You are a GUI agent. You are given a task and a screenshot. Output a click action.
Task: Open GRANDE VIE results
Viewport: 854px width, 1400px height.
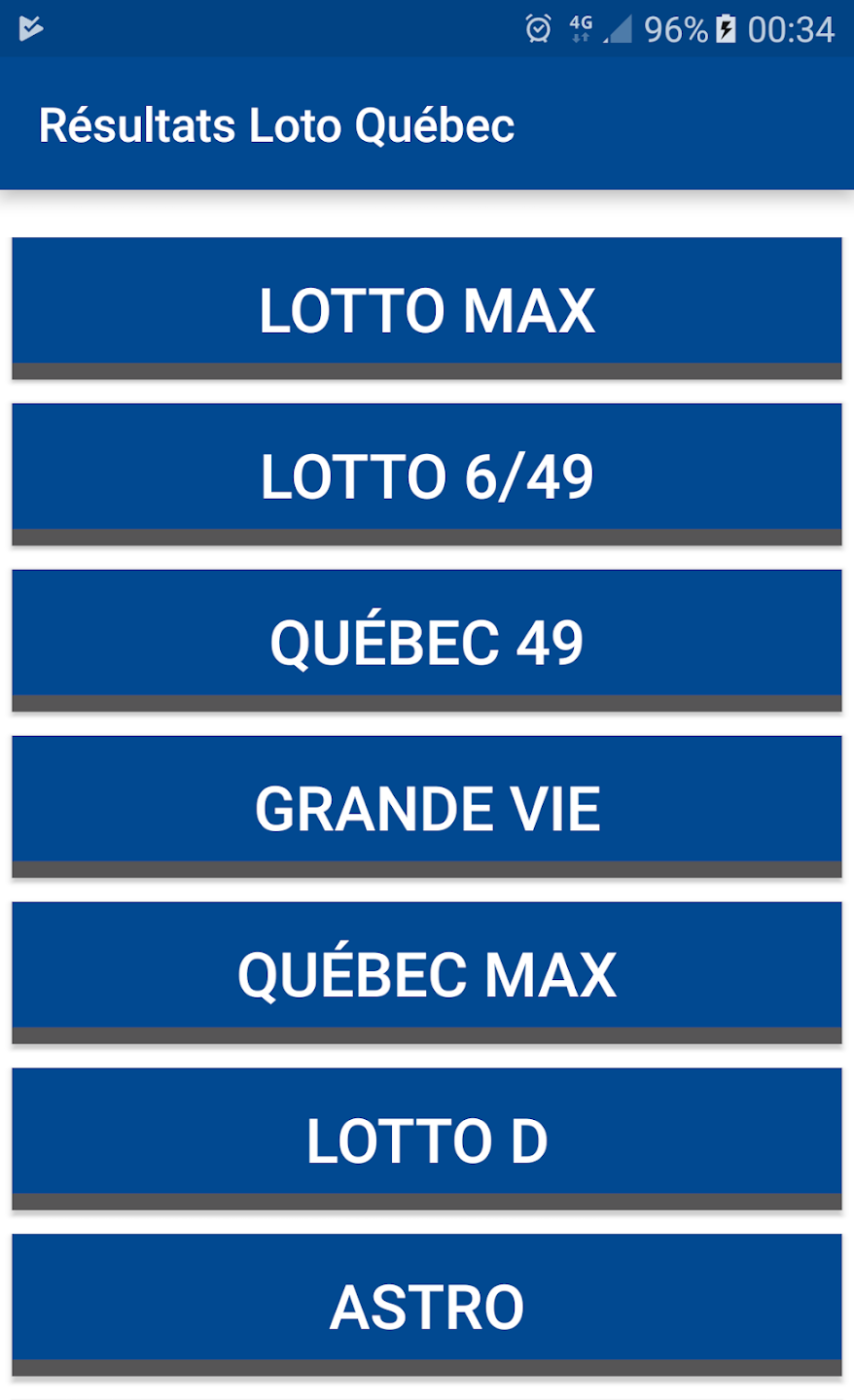pyautogui.click(x=427, y=807)
